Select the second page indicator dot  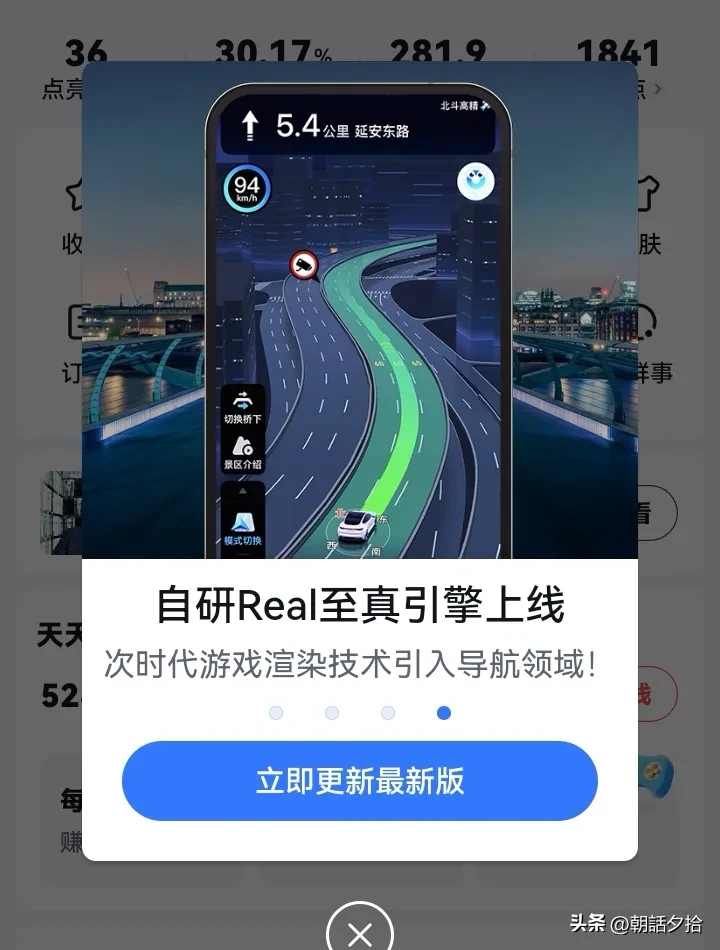tap(332, 713)
